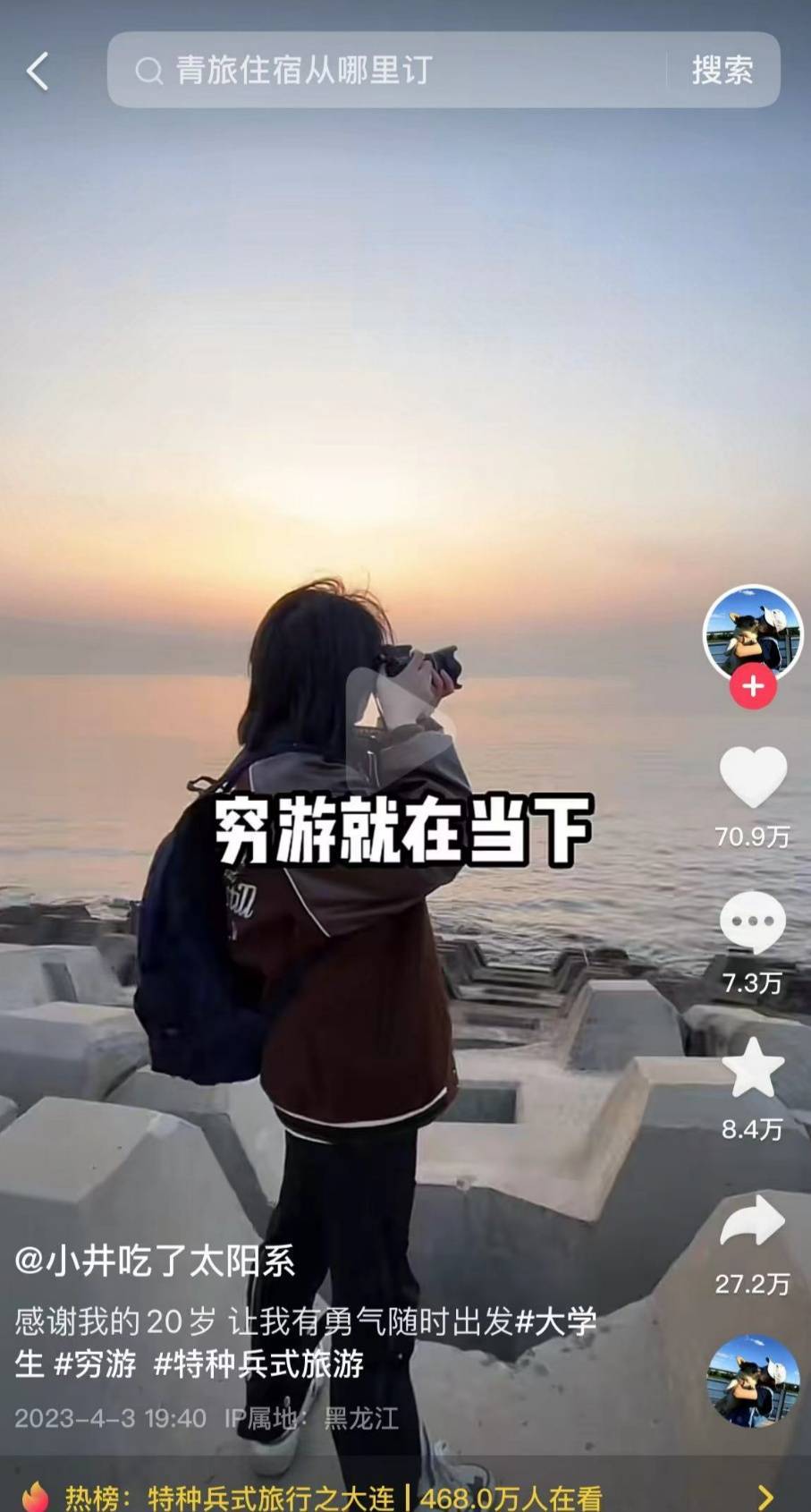Open the #特种兵式旅游 hashtag
This screenshot has height=1512, width=811.
[259, 1364]
